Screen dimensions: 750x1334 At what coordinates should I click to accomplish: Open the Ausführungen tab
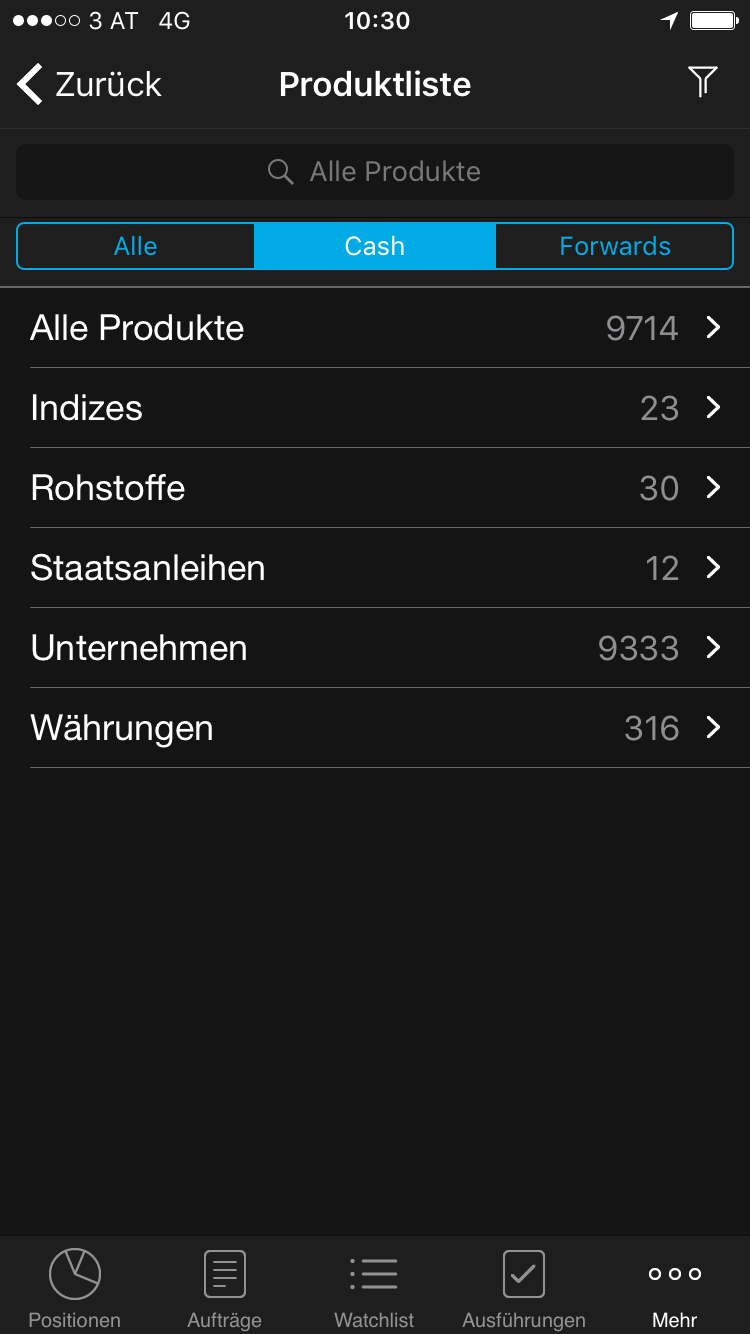coord(524,1287)
